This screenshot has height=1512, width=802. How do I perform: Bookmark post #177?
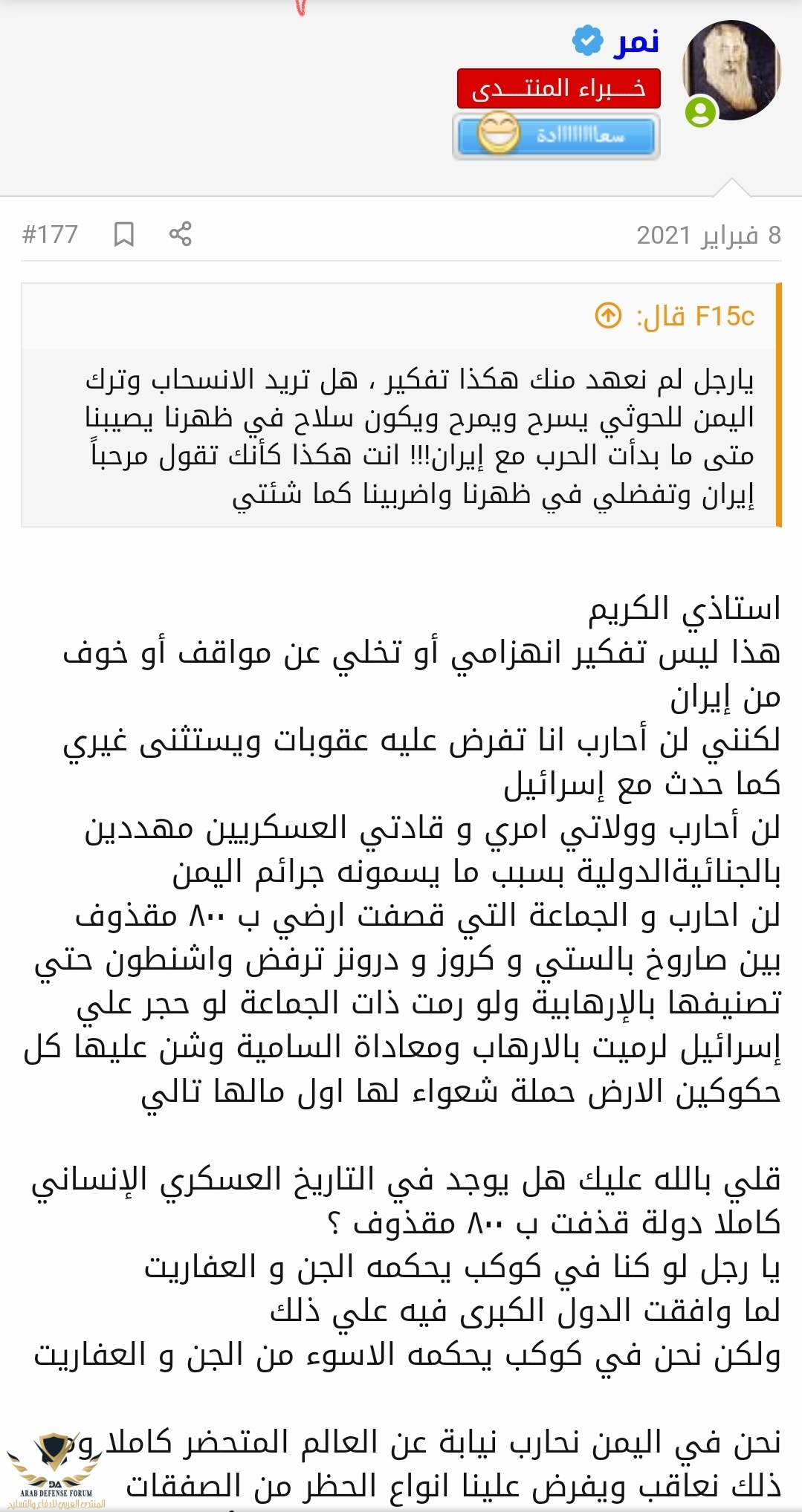tap(123, 234)
